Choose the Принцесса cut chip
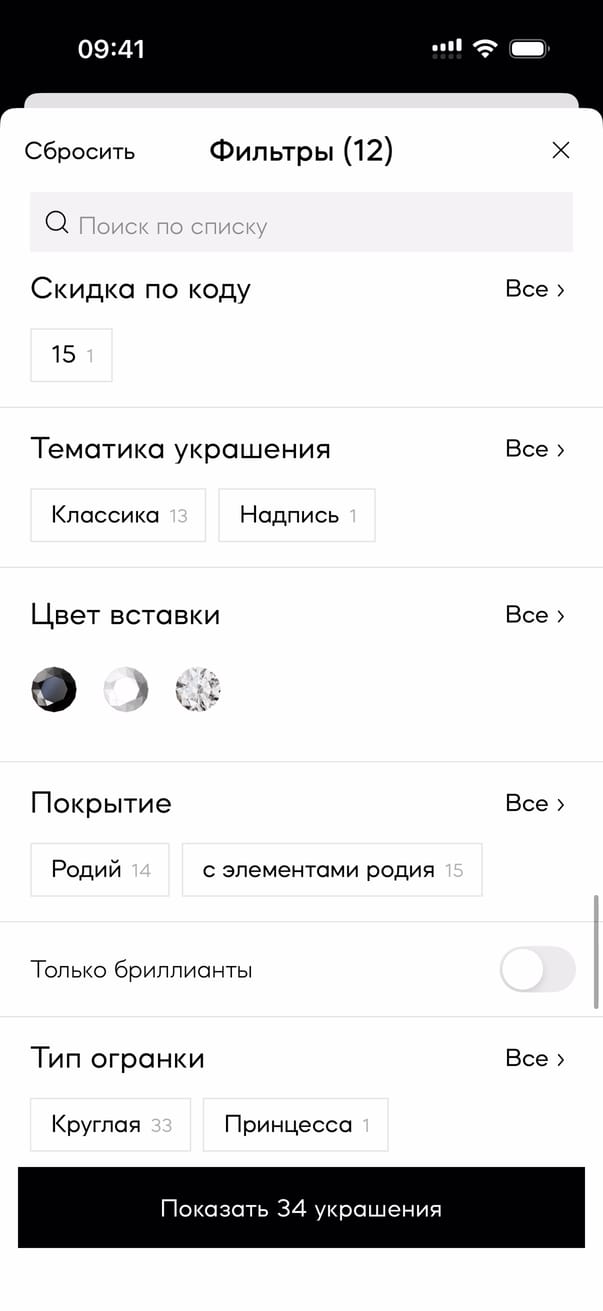The height and width of the screenshot is (1311, 603). click(x=296, y=1125)
